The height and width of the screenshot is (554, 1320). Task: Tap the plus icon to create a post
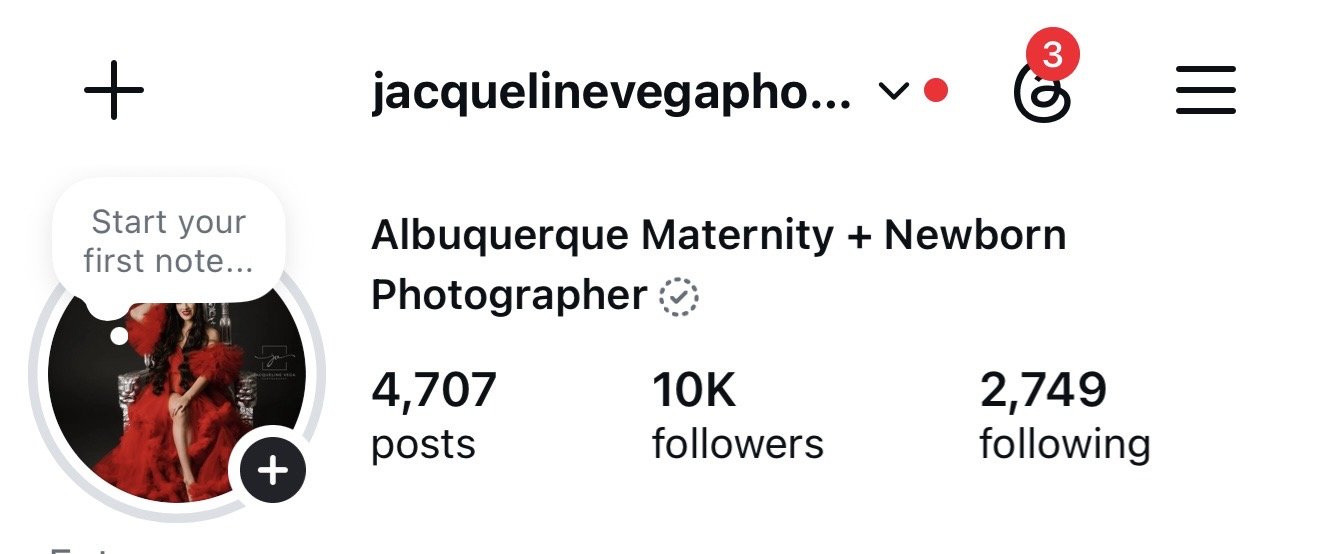coord(114,90)
